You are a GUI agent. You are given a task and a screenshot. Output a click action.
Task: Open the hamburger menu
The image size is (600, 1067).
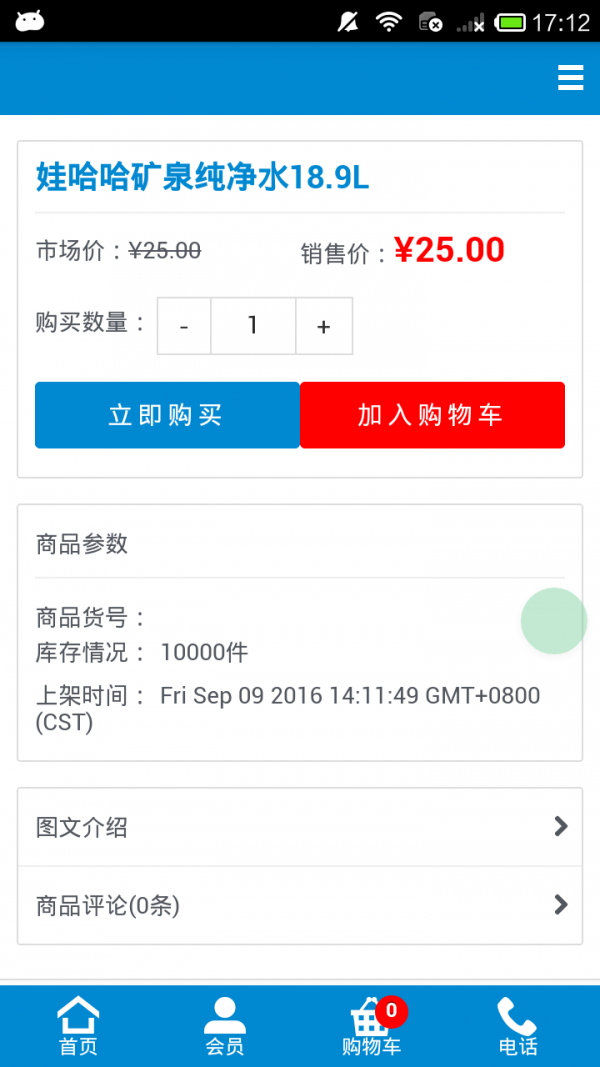570,78
